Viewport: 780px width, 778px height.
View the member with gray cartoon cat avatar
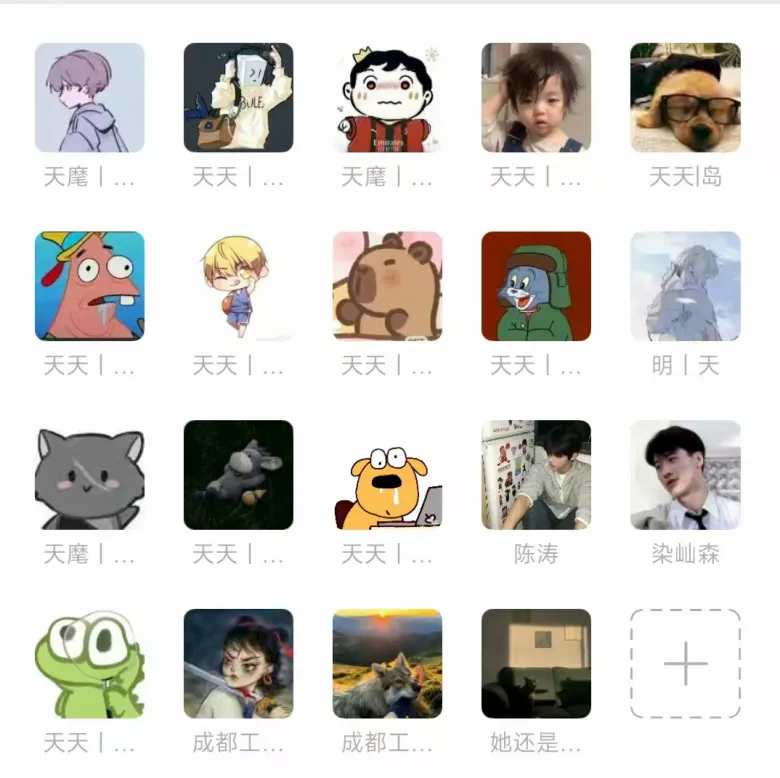[x=89, y=475]
